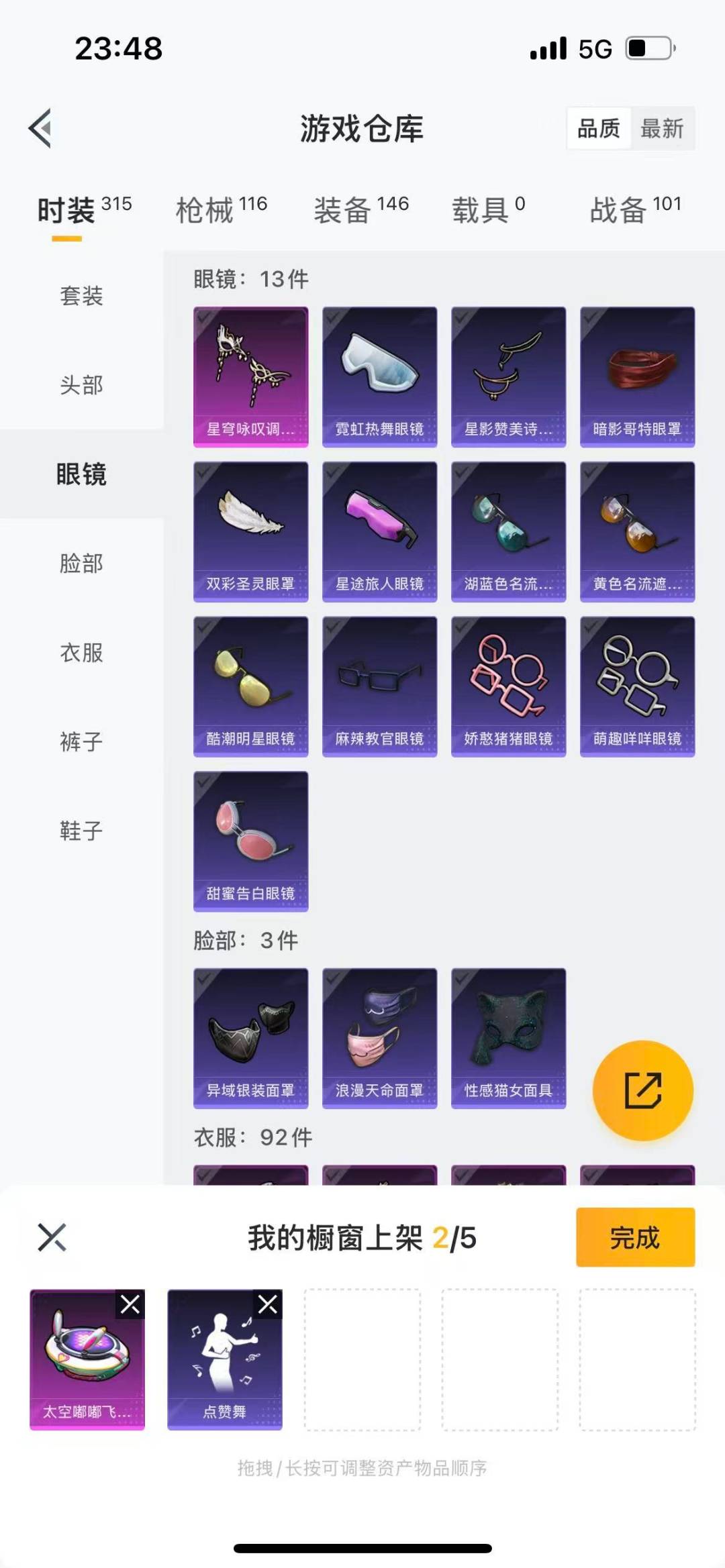Screen dimensions: 725x1568
Task: Select the 星途旅人眼镜 item
Action: coord(379,531)
